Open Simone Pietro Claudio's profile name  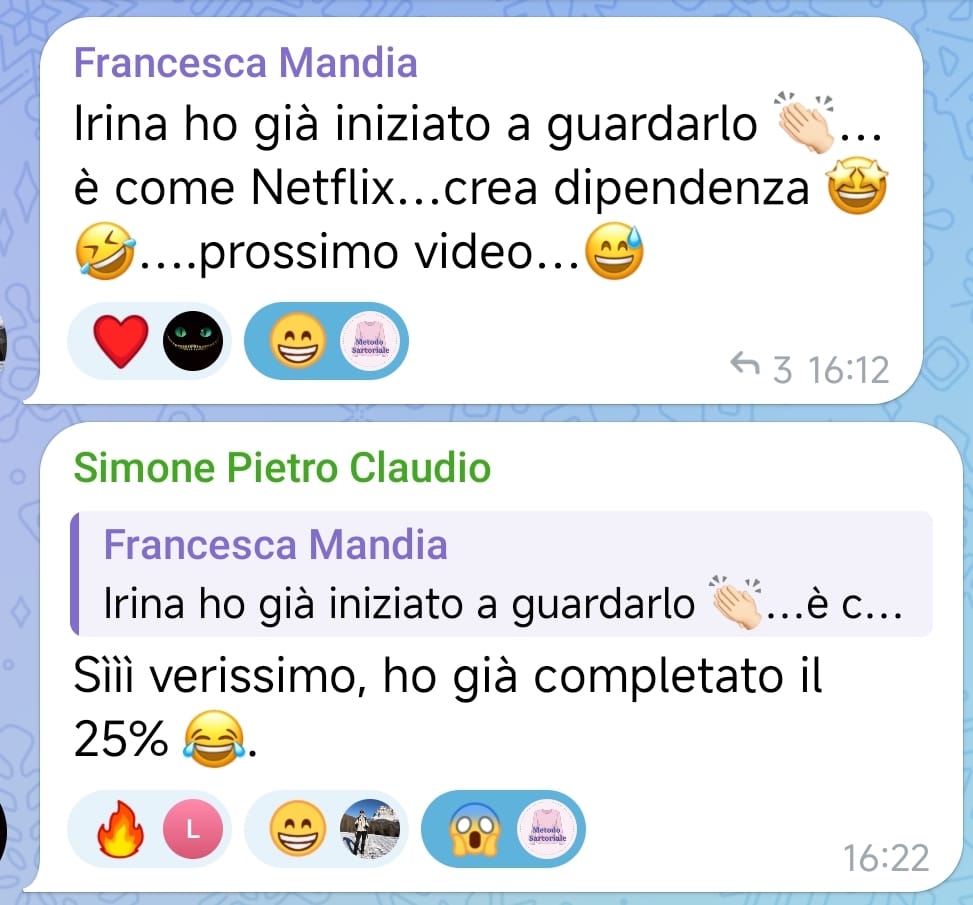[x=282, y=467]
